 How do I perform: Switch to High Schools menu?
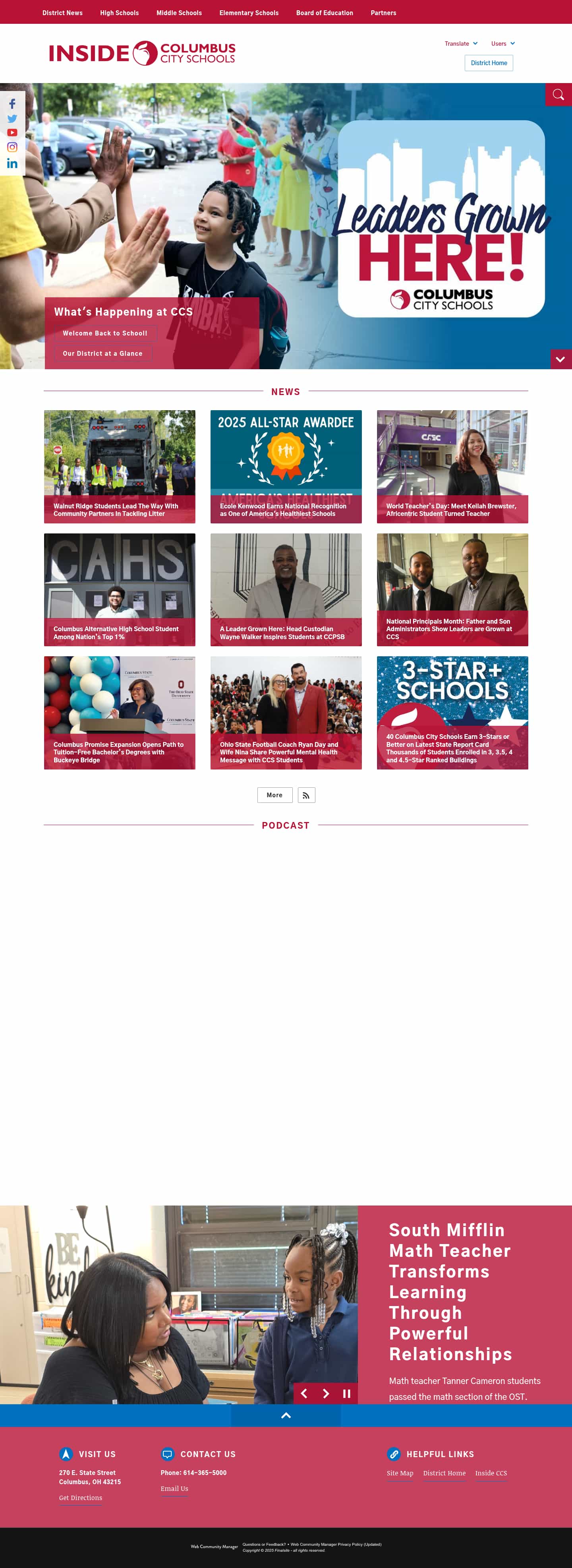click(119, 13)
